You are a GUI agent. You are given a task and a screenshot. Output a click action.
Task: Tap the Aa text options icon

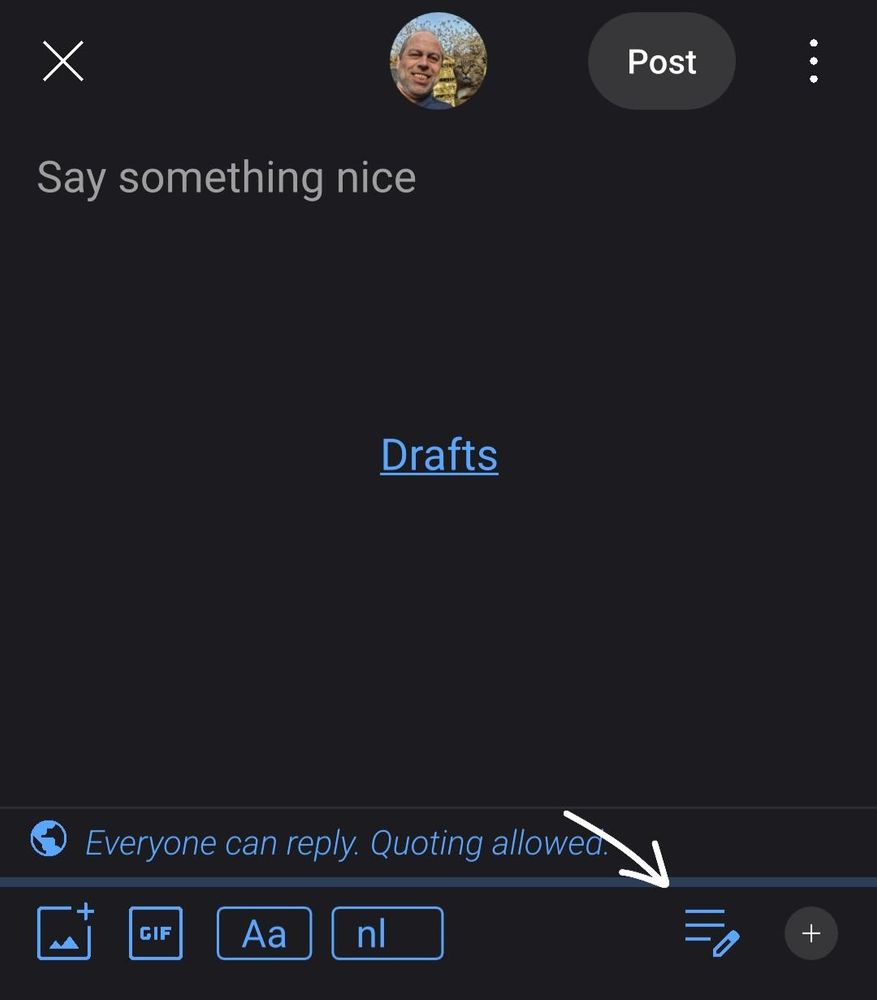tap(263, 932)
